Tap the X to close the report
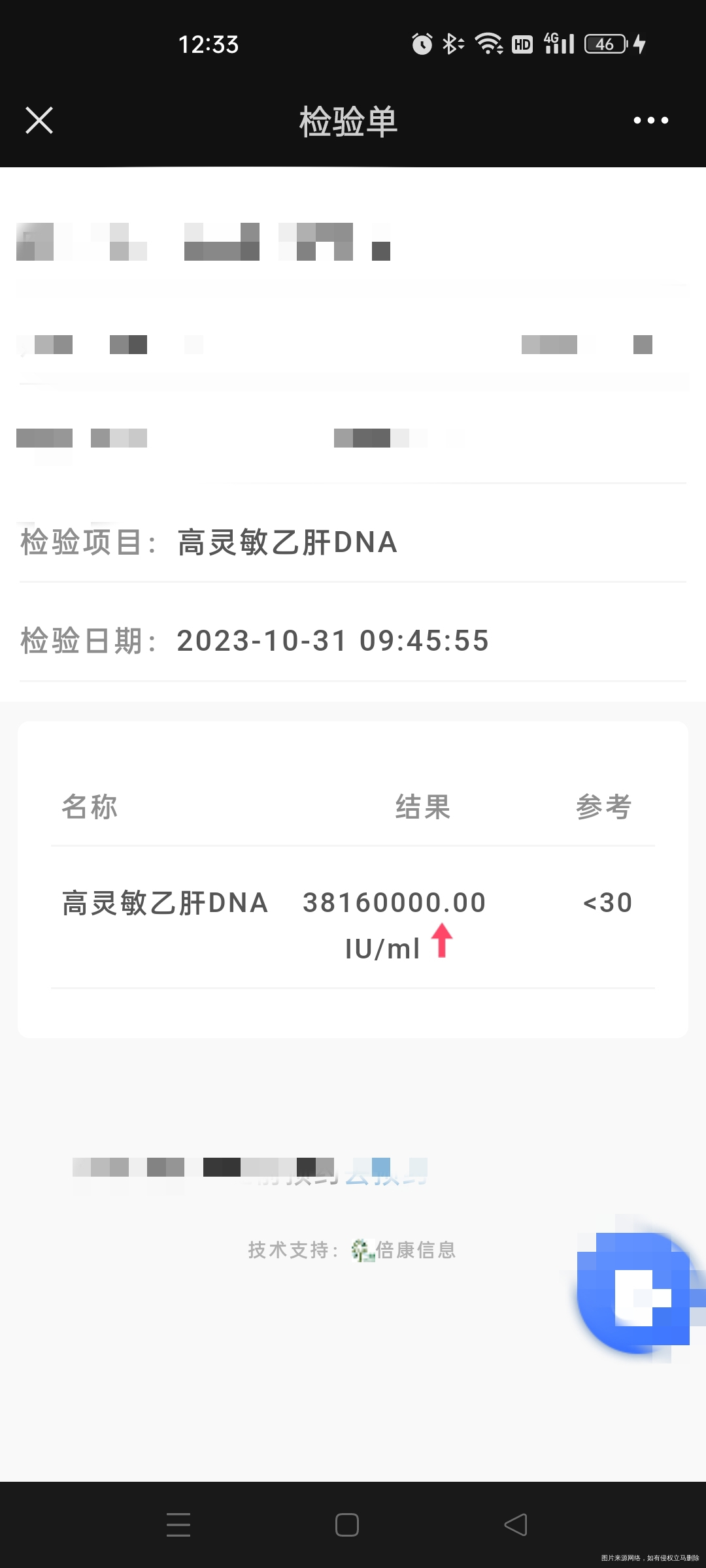The height and width of the screenshot is (1568, 706). [x=39, y=120]
